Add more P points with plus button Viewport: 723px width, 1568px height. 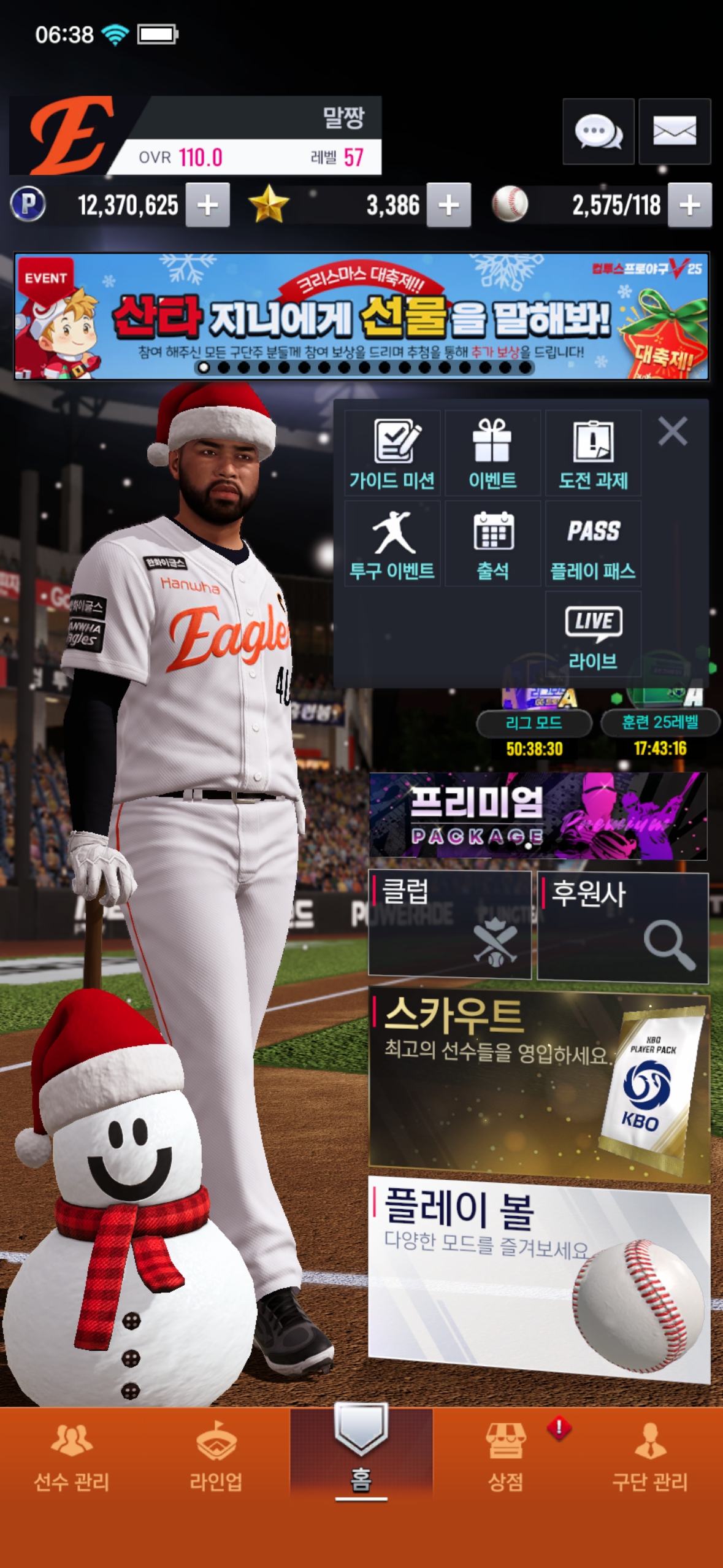tap(208, 205)
